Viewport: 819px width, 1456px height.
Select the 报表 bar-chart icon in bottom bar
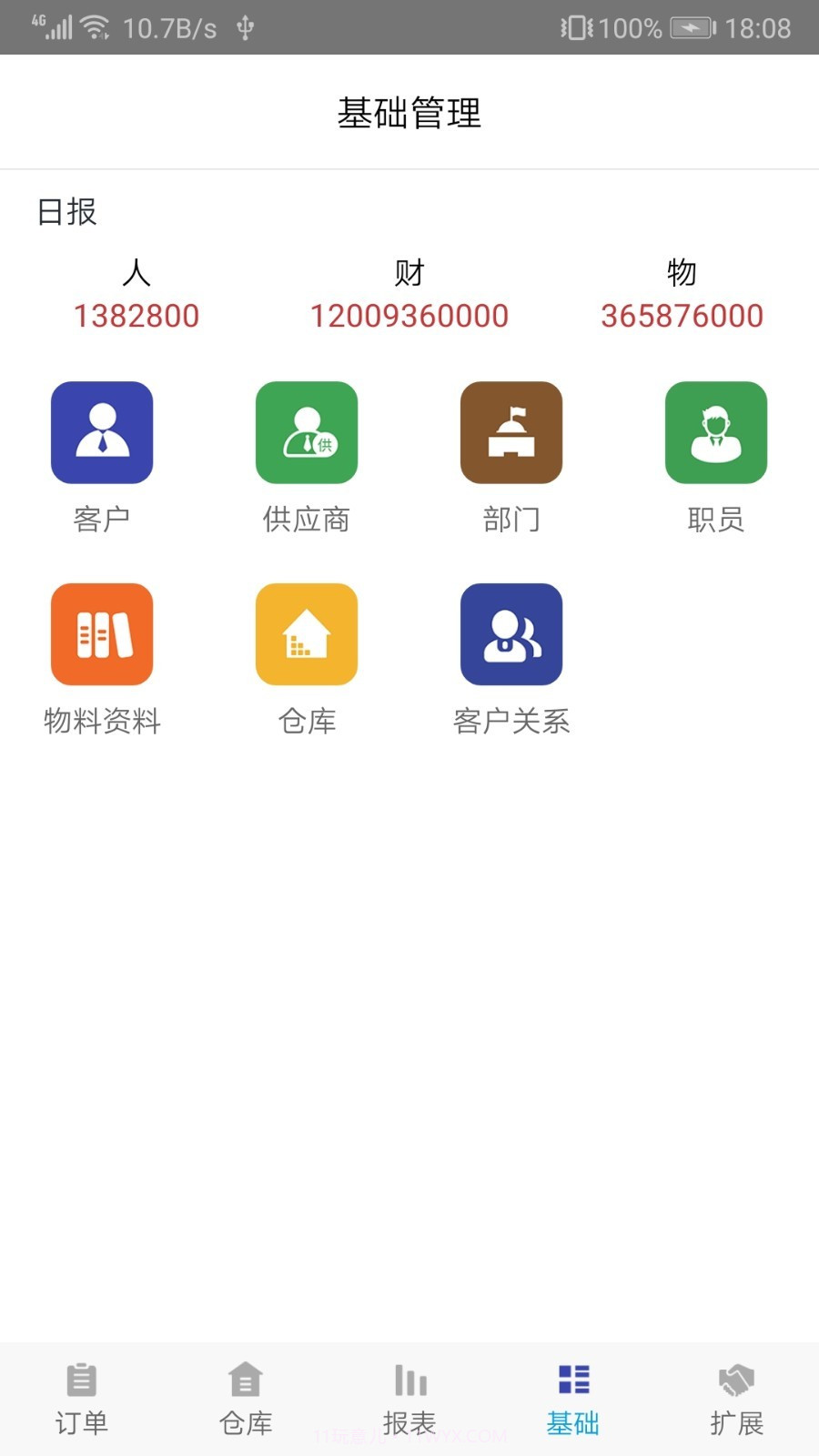coord(409,1380)
